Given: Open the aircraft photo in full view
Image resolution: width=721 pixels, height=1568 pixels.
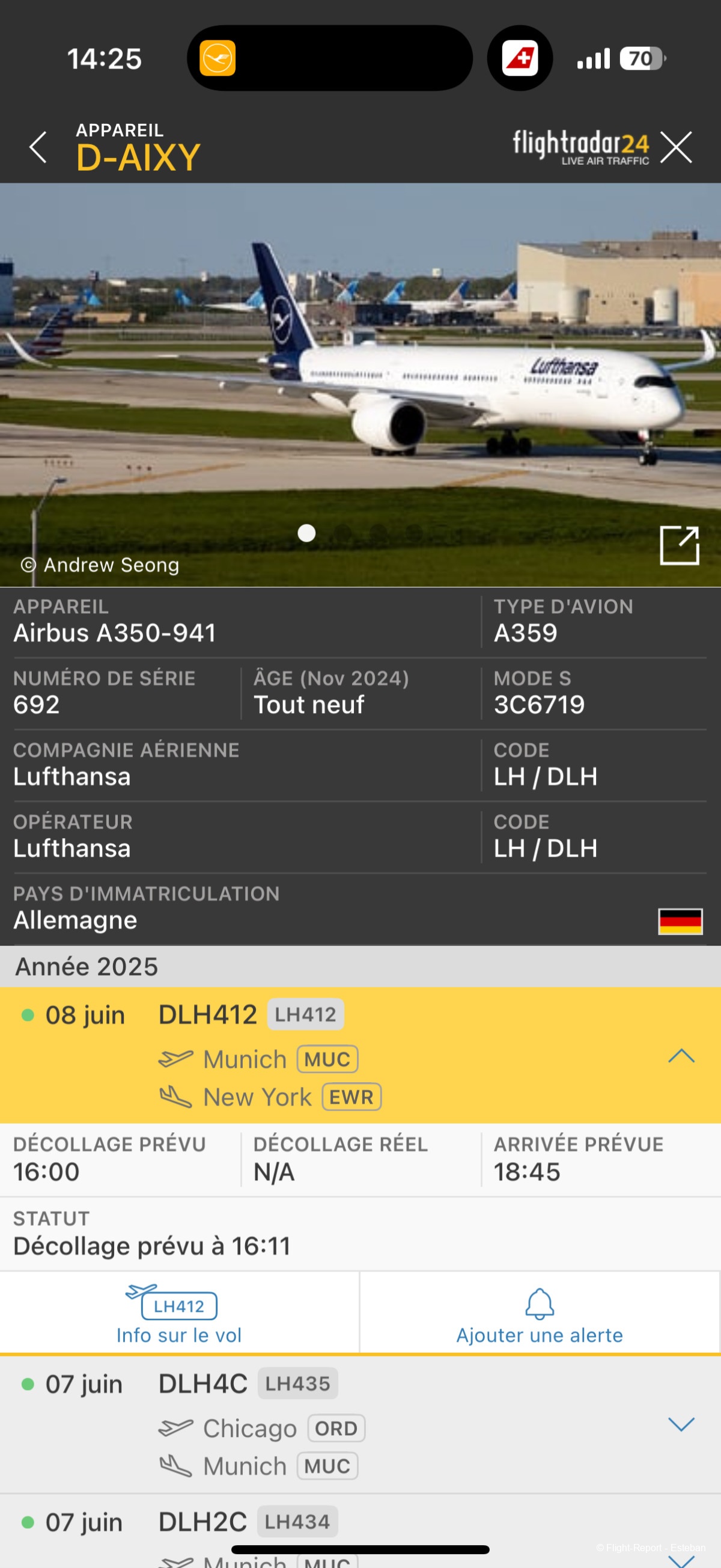Looking at the screenshot, I should tap(679, 545).
